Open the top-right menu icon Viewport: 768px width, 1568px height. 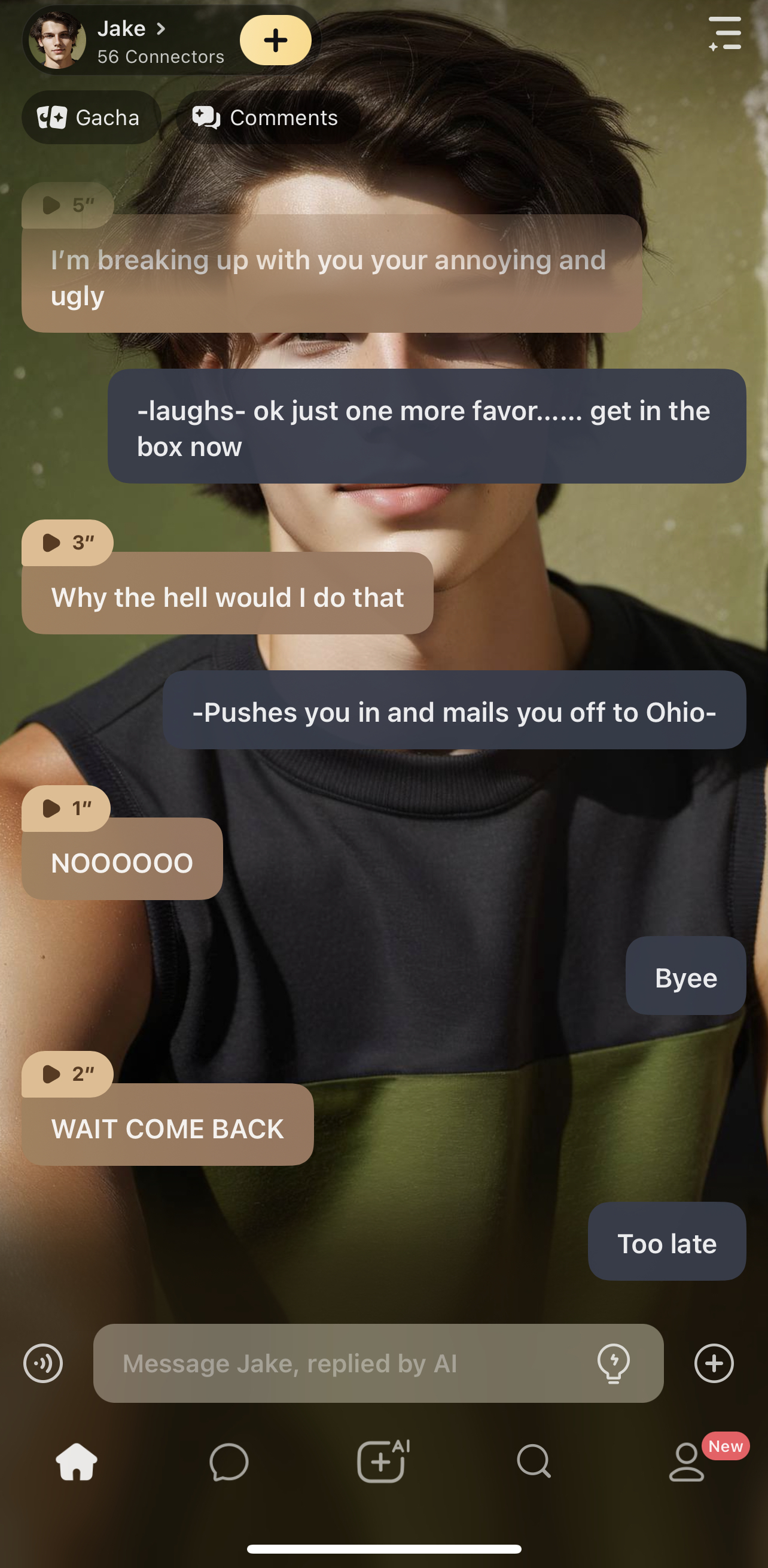pos(725,34)
